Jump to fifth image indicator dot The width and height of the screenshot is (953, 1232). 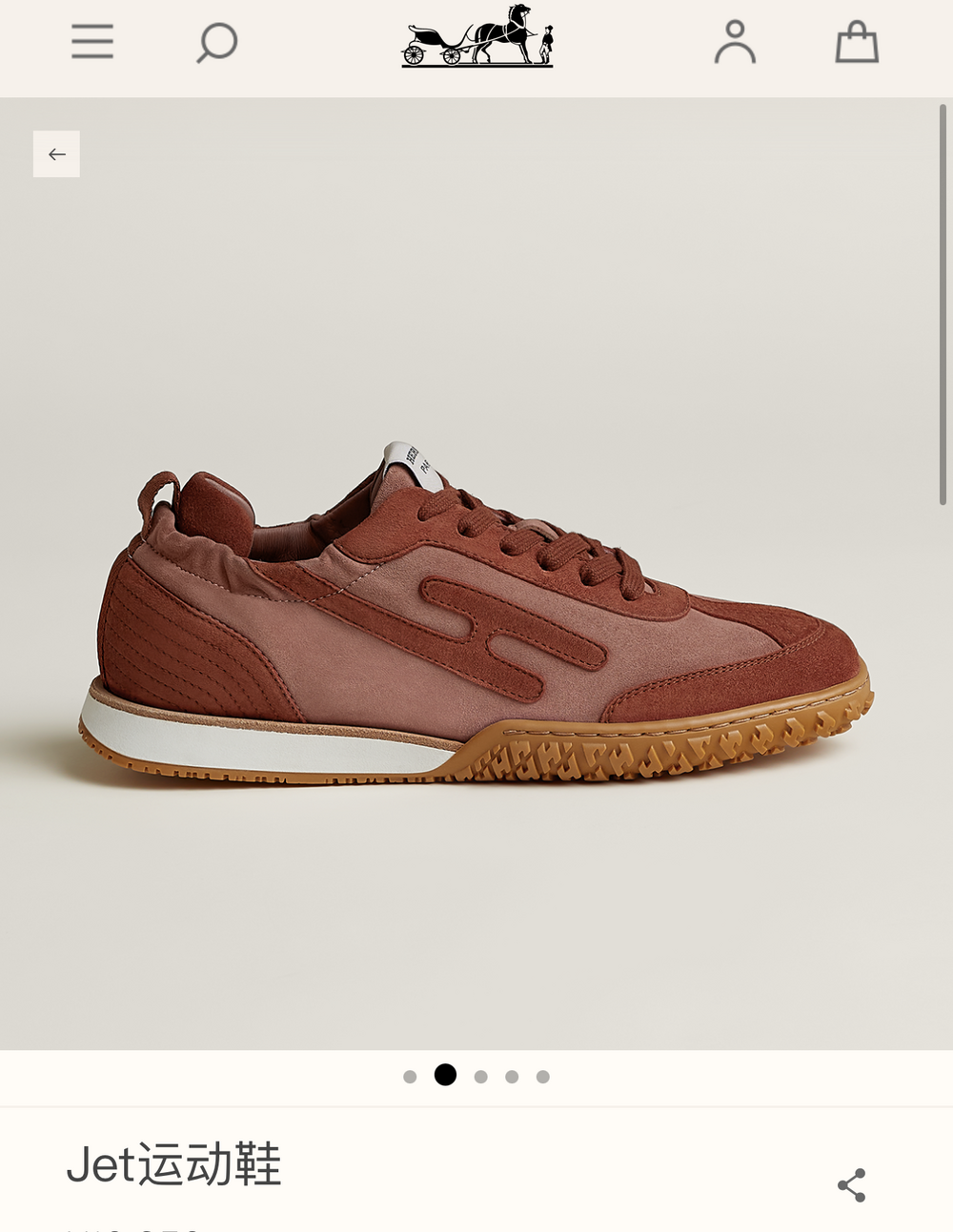point(543,1077)
